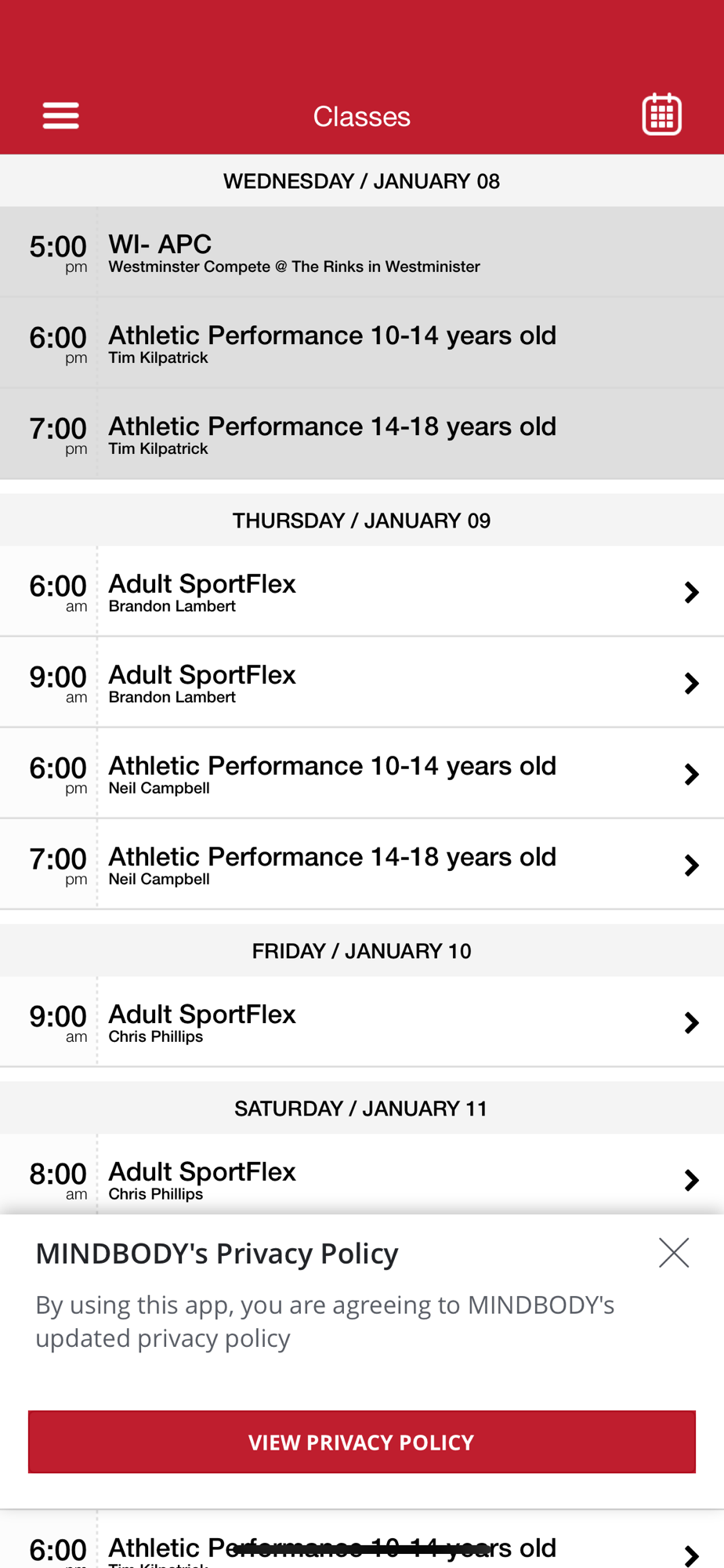Screen dimensions: 724x1568
Task: View Neil Campbell's 7:00 pm Athletic Performance 14-18
Action: [360, 865]
